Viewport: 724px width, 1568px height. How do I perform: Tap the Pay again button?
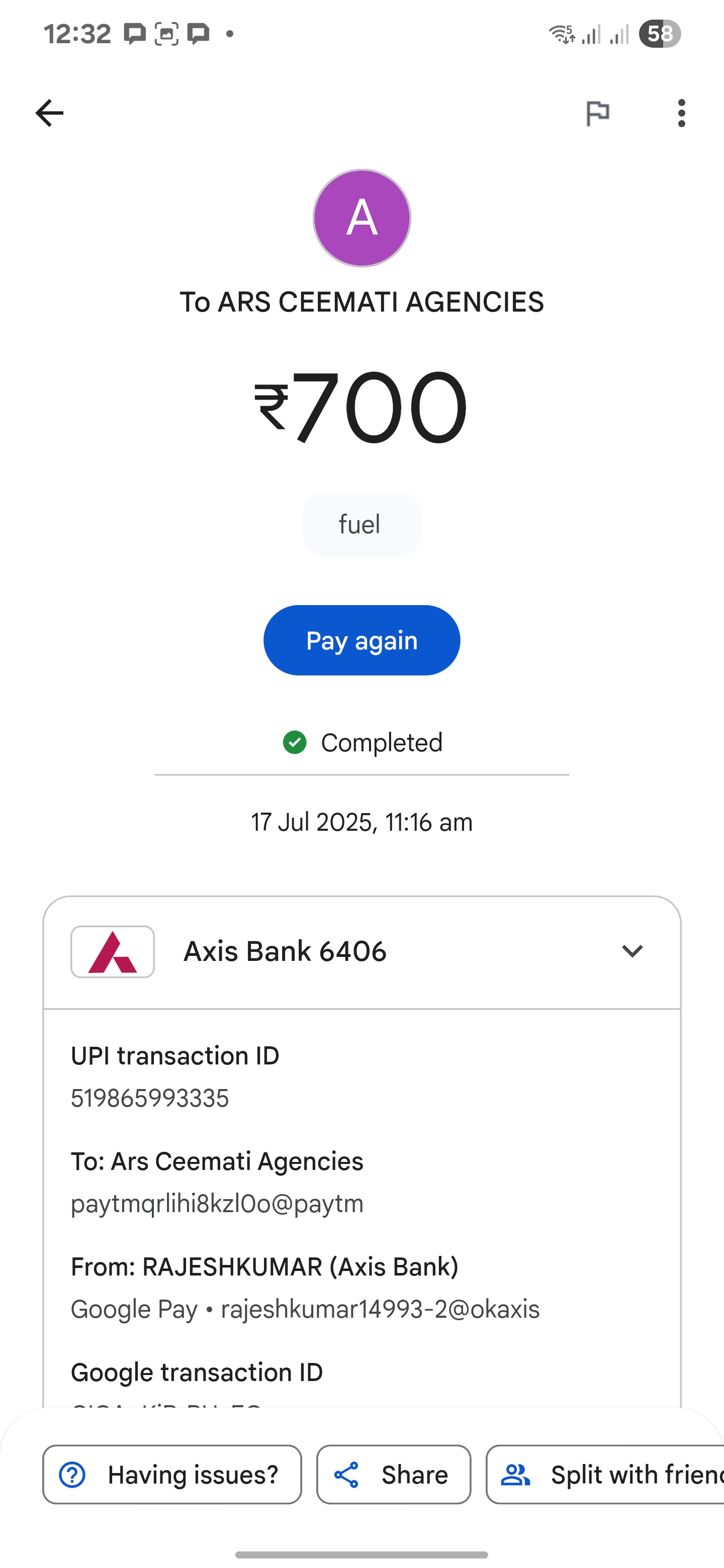[x=361, y=640]
